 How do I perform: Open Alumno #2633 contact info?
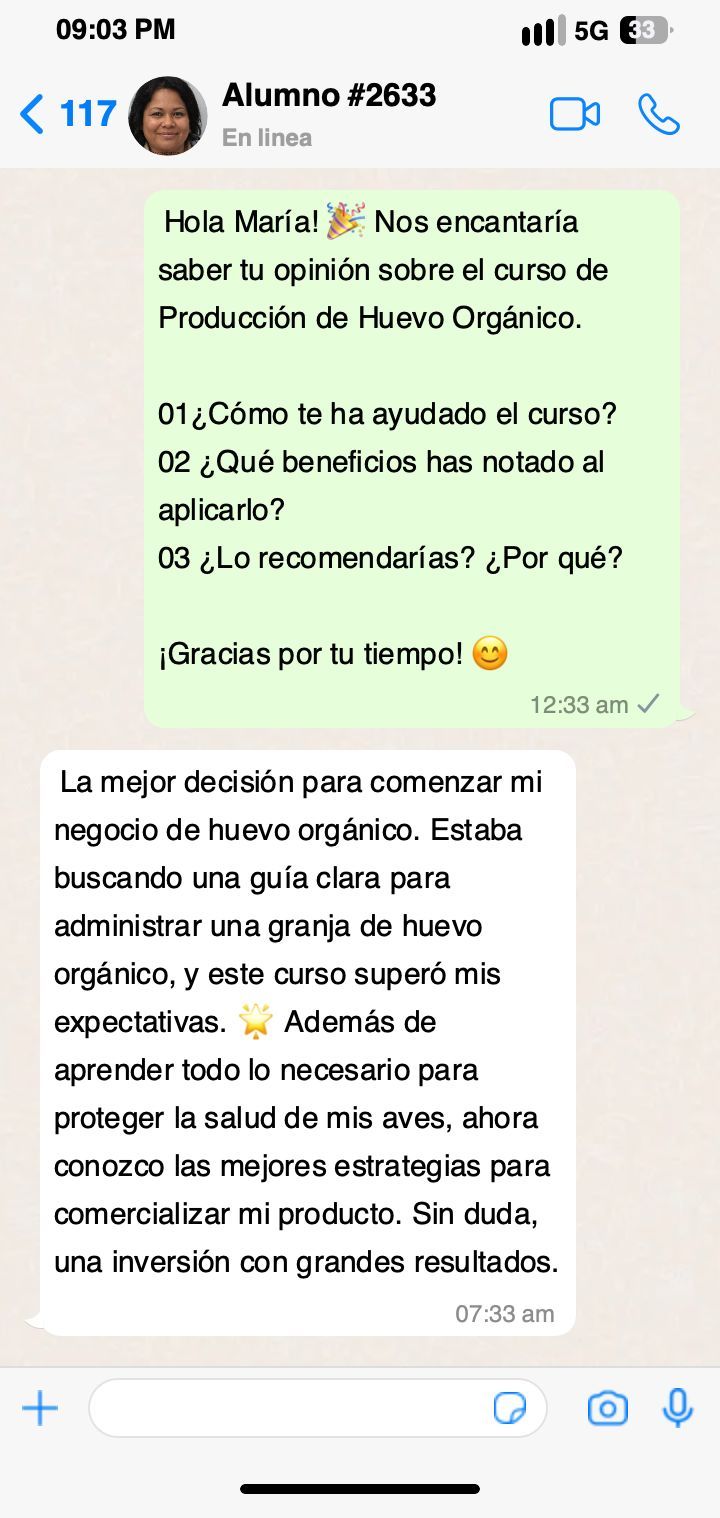pyautogui.click(x=328, y=113)
